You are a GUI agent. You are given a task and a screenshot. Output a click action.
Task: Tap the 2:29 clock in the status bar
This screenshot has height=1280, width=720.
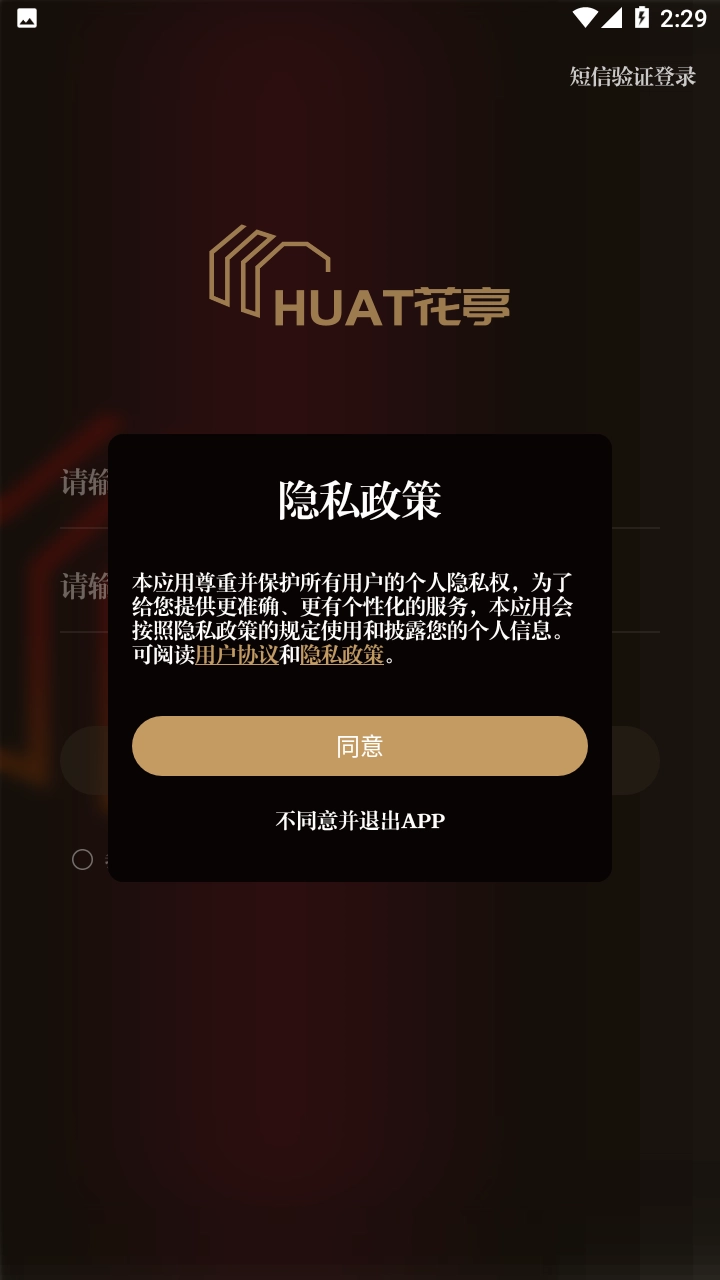[682, 16]
